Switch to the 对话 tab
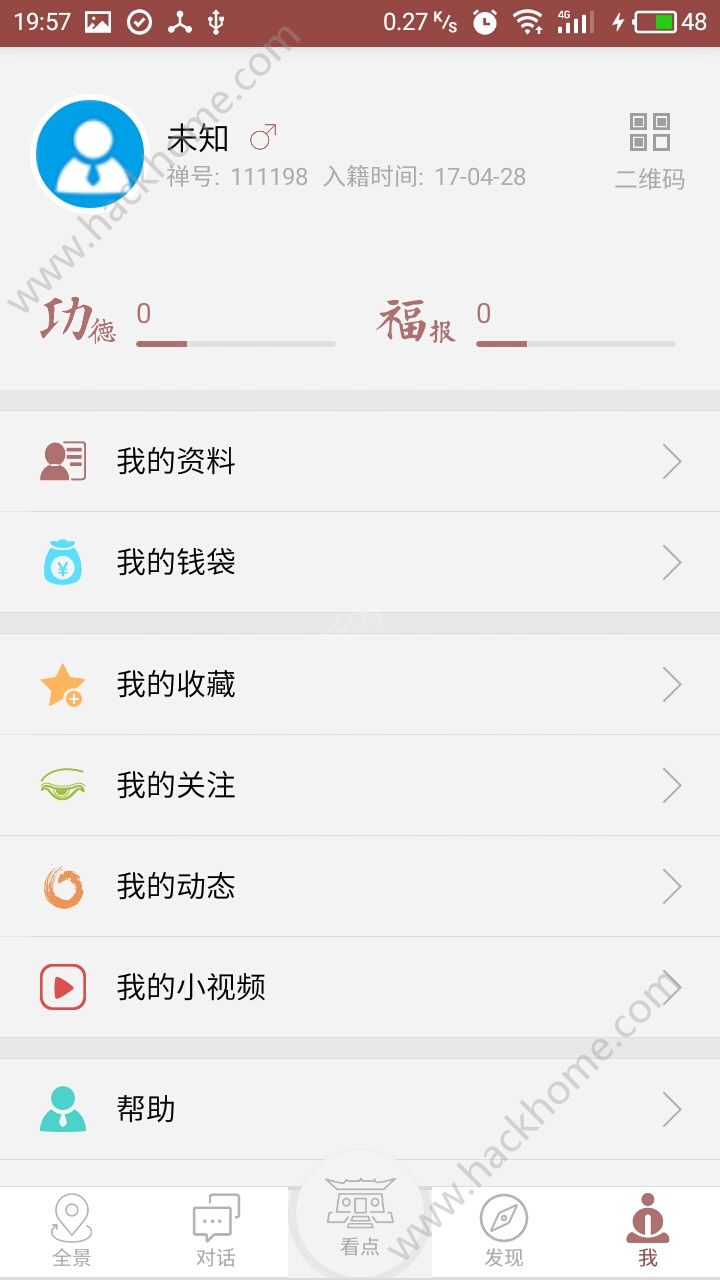This screenshot has height=1280, width=720. [216, 1230]
